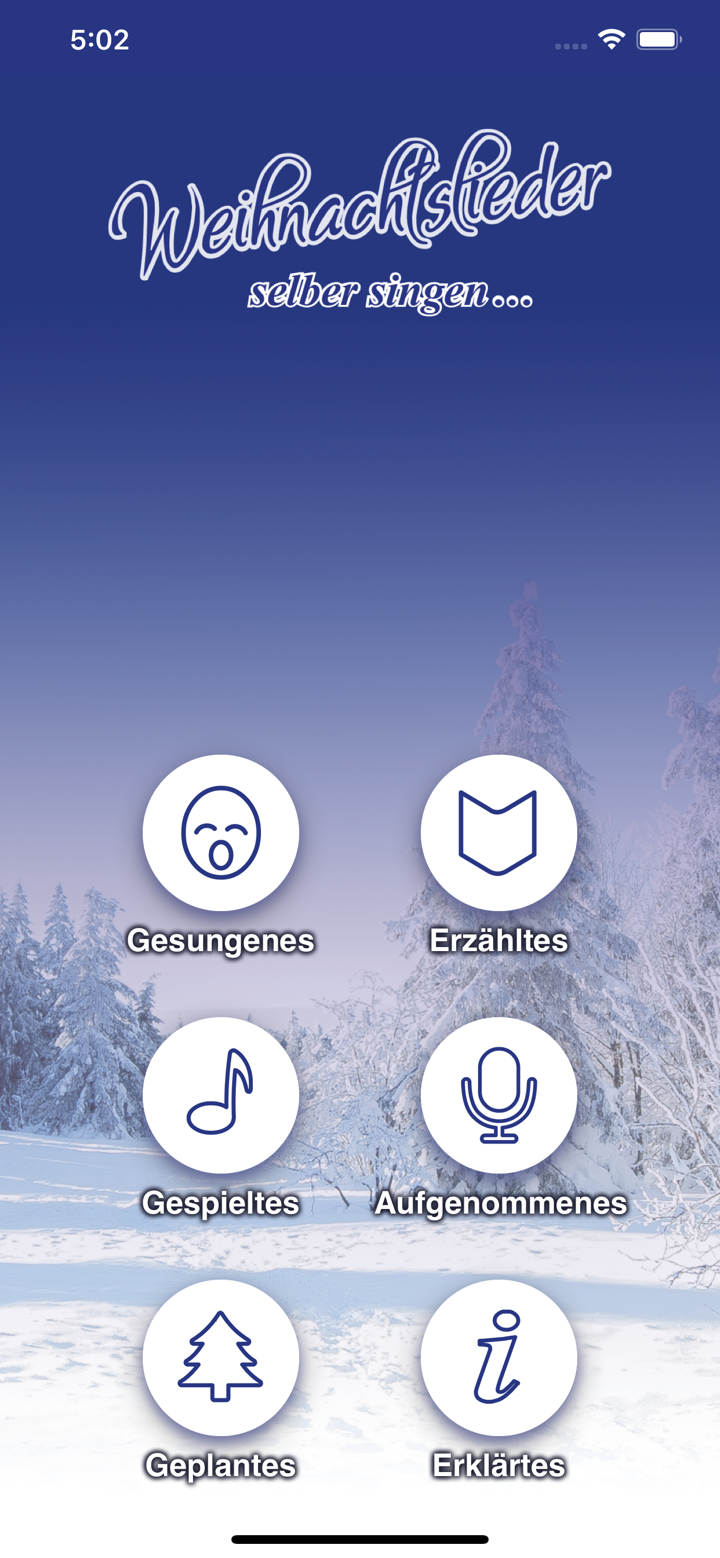Tap the "Erzähltes" text label
720x1558 pixels.
[499, 938]
